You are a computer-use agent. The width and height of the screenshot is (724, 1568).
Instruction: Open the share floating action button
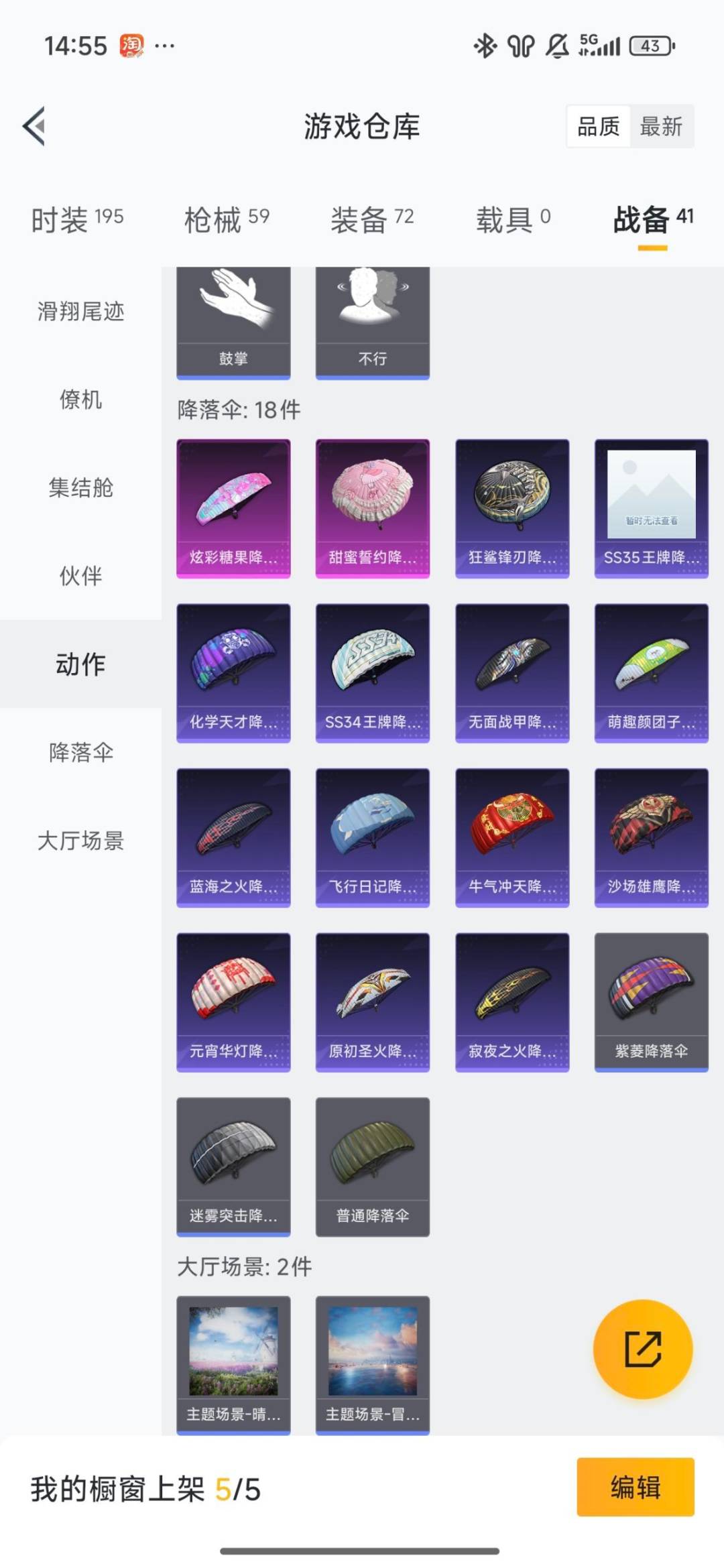[x=642, y=1351]
